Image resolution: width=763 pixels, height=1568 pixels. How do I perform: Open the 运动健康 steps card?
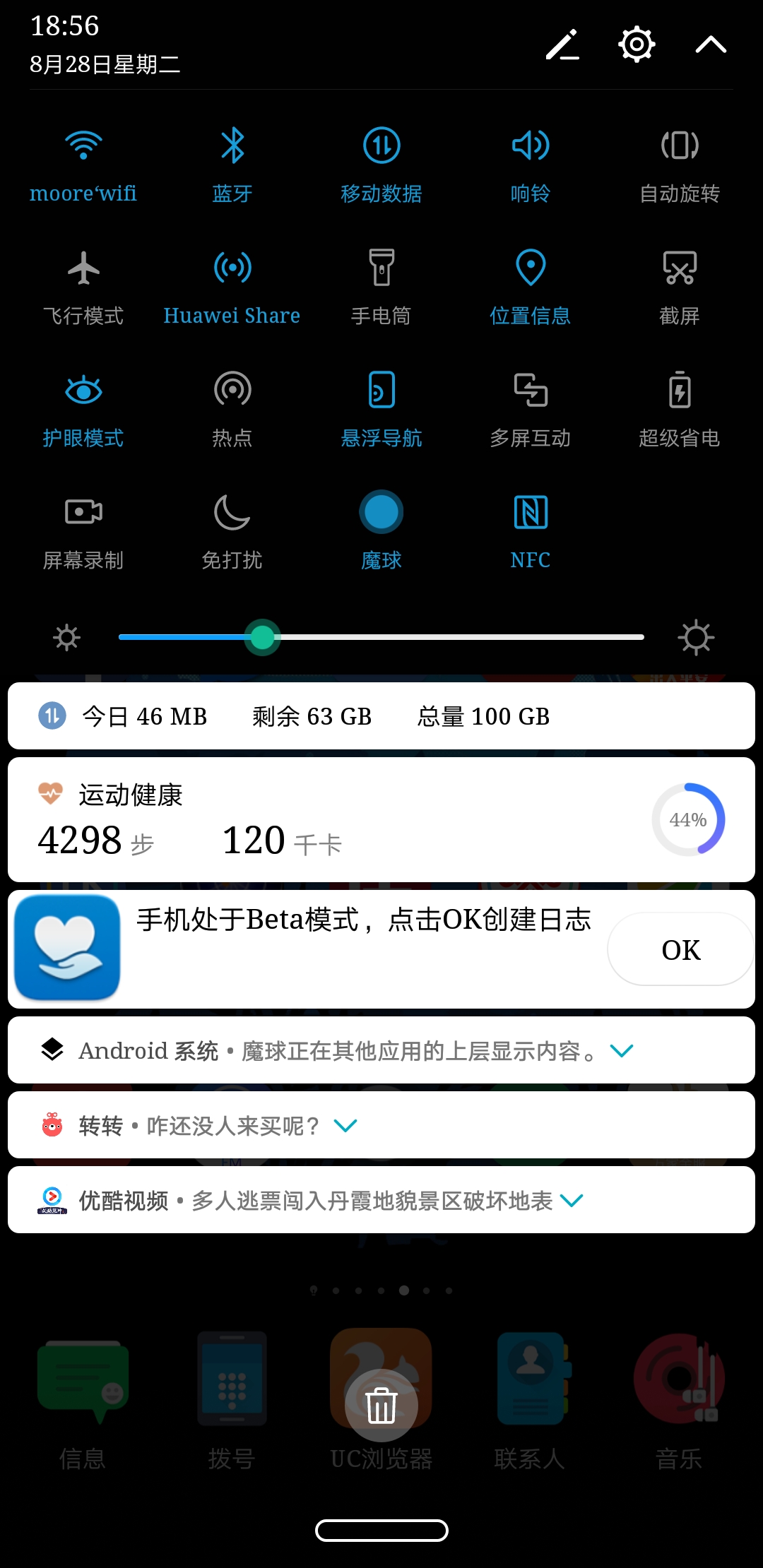click(381, 819)
